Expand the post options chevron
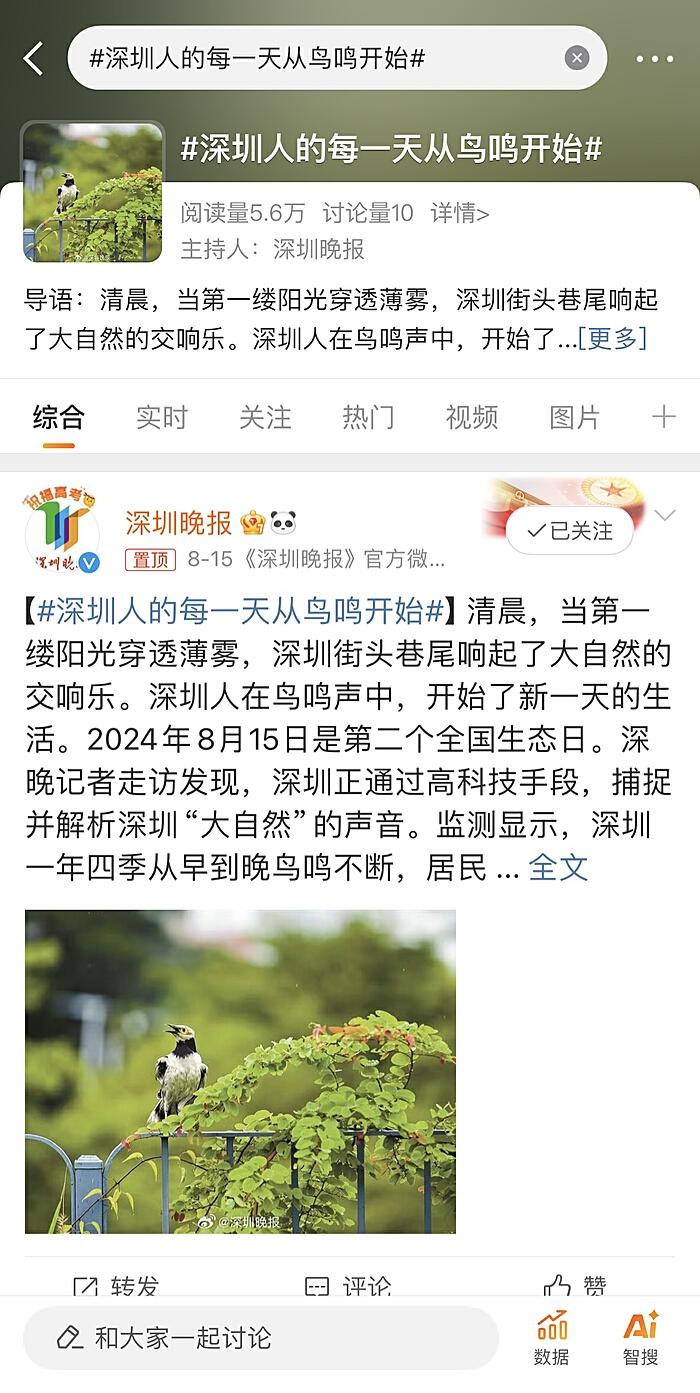This screenshot has width=700, height=1393. pyautogui.click(x=665, y=516)
